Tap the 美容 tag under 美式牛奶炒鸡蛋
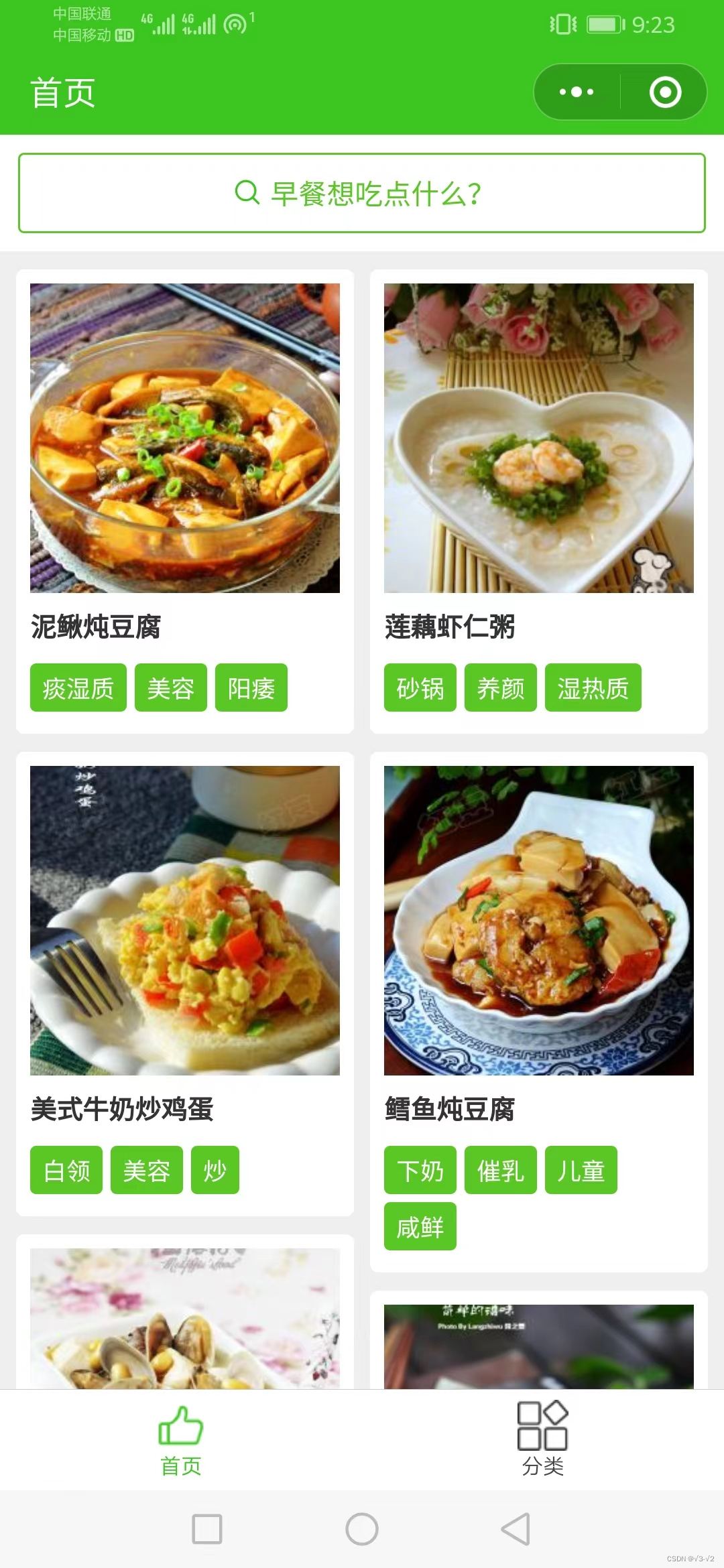The width and height of the screenshot is (724, 1568). (x=146, y=1169)
